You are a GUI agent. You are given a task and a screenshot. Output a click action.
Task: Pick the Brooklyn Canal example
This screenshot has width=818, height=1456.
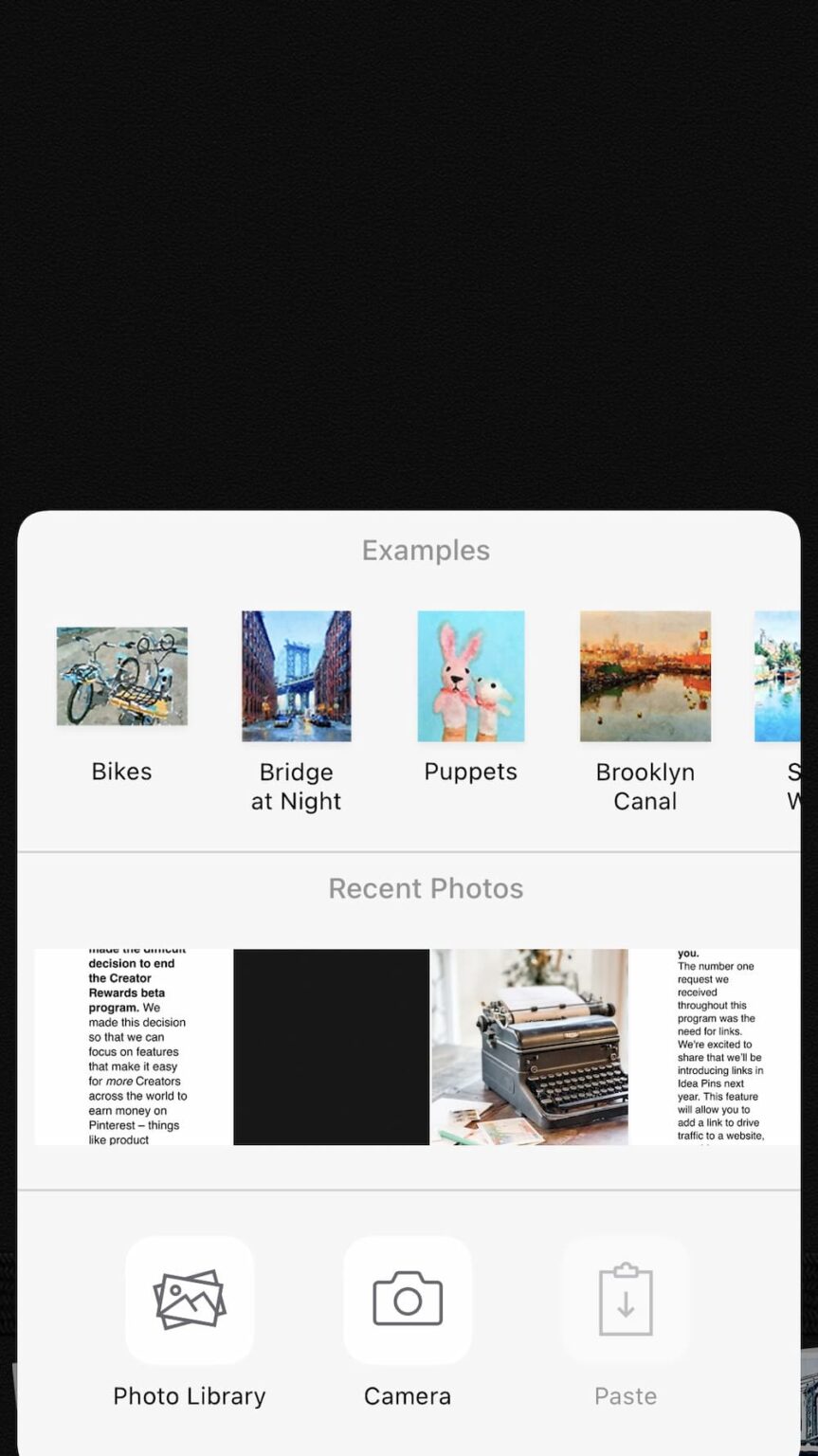(x=645, y=676)
